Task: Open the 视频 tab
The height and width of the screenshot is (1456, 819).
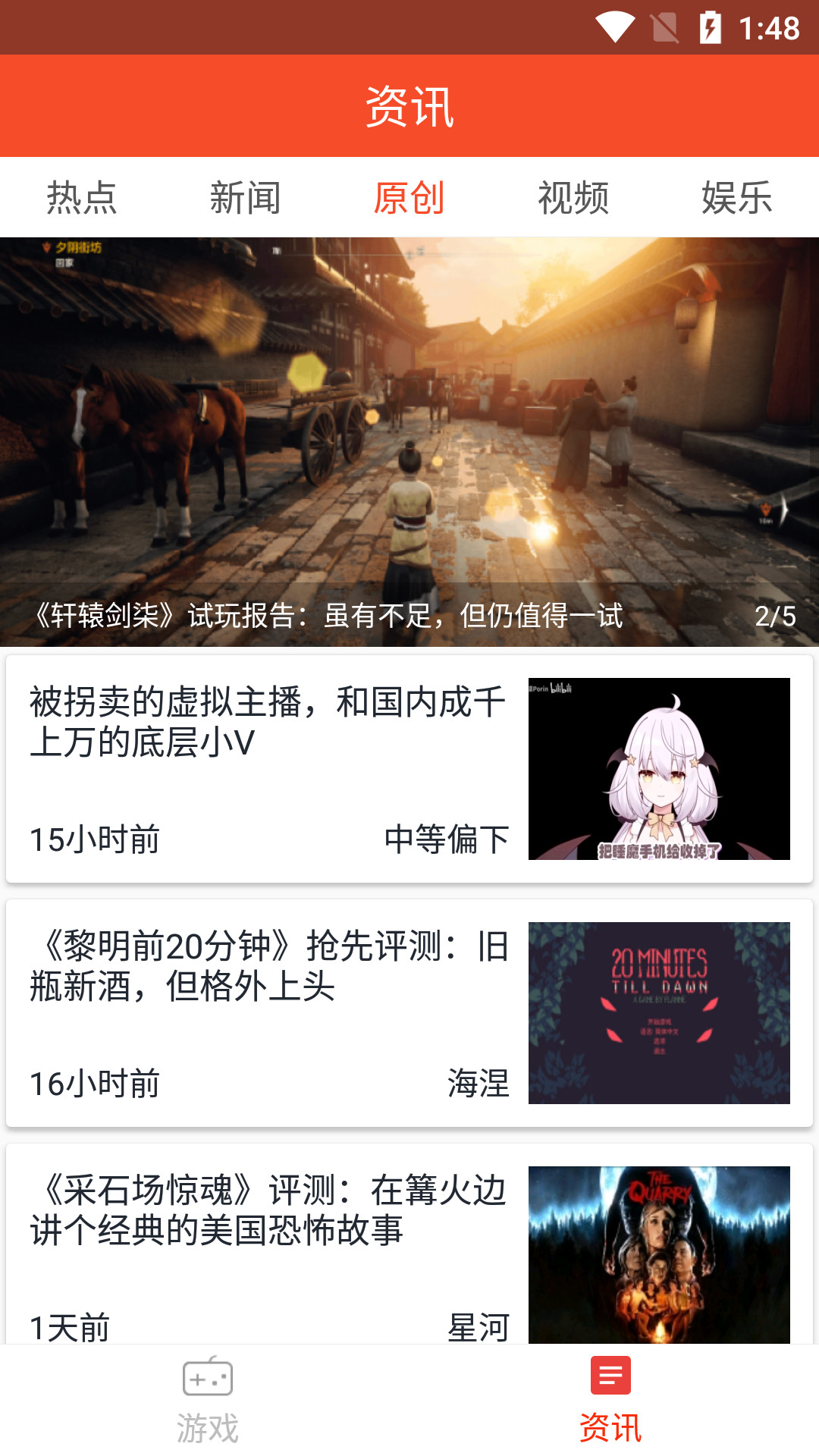Action: [573, 198]
